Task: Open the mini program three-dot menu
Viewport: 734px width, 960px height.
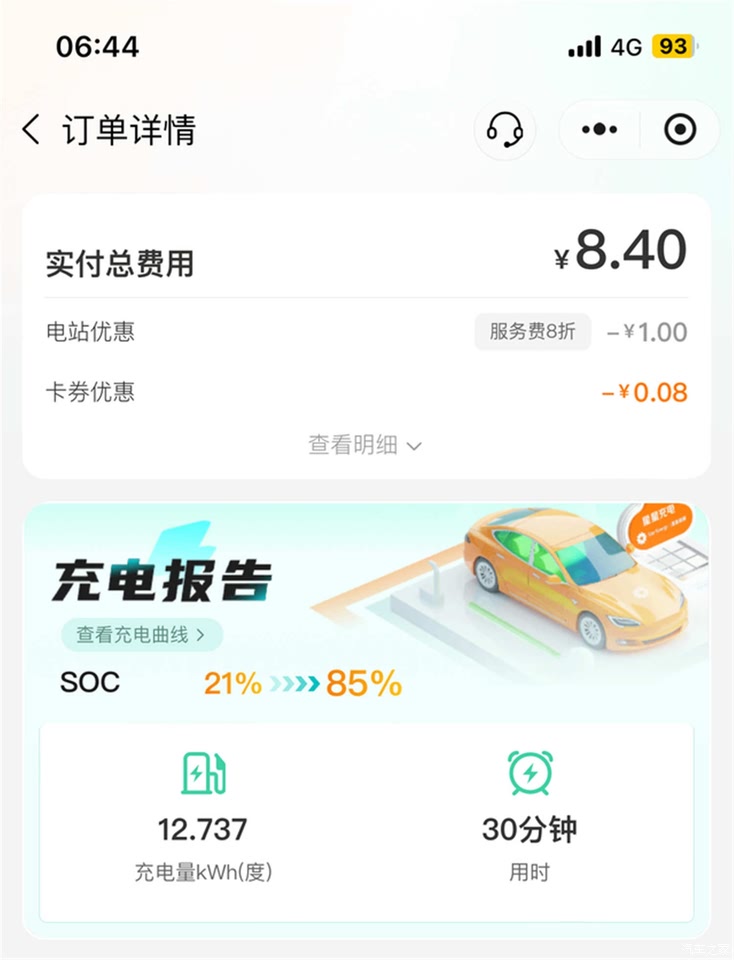Action: [599, 130]
